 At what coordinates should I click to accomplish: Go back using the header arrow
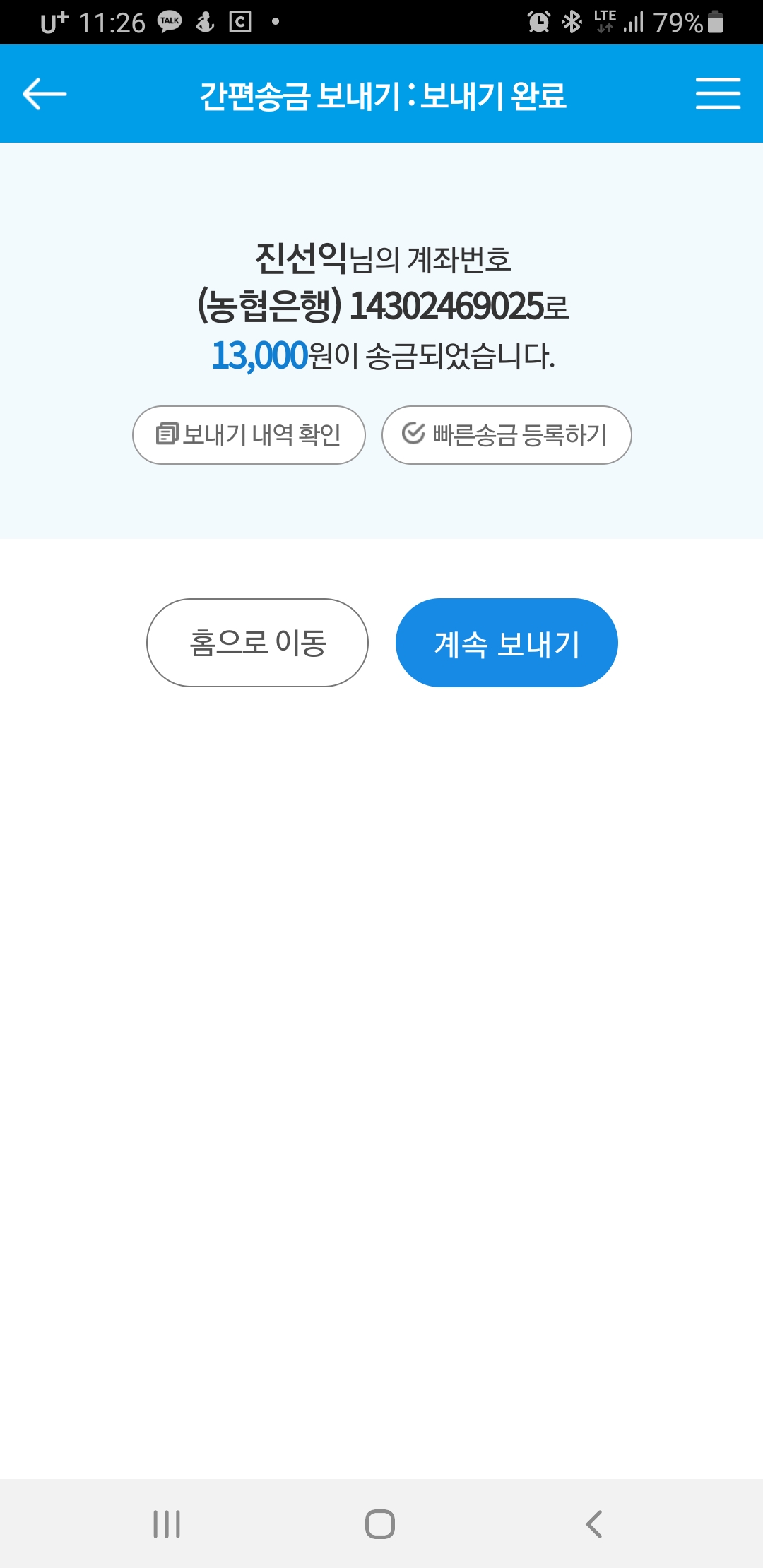45,94
